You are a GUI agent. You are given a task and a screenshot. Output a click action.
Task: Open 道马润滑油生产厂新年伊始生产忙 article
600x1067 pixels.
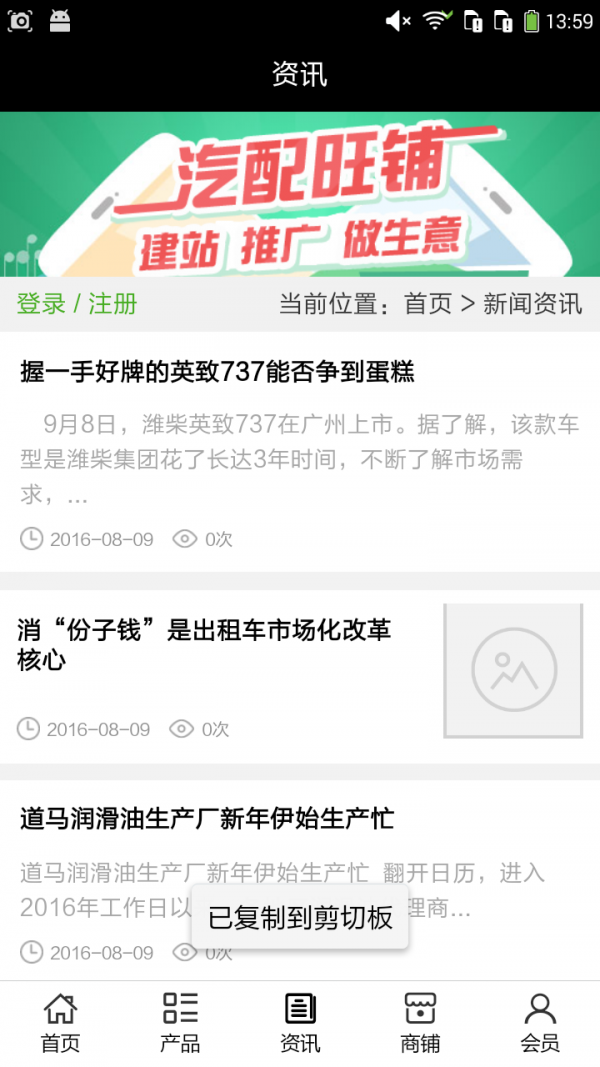click(x=207, y=819)
